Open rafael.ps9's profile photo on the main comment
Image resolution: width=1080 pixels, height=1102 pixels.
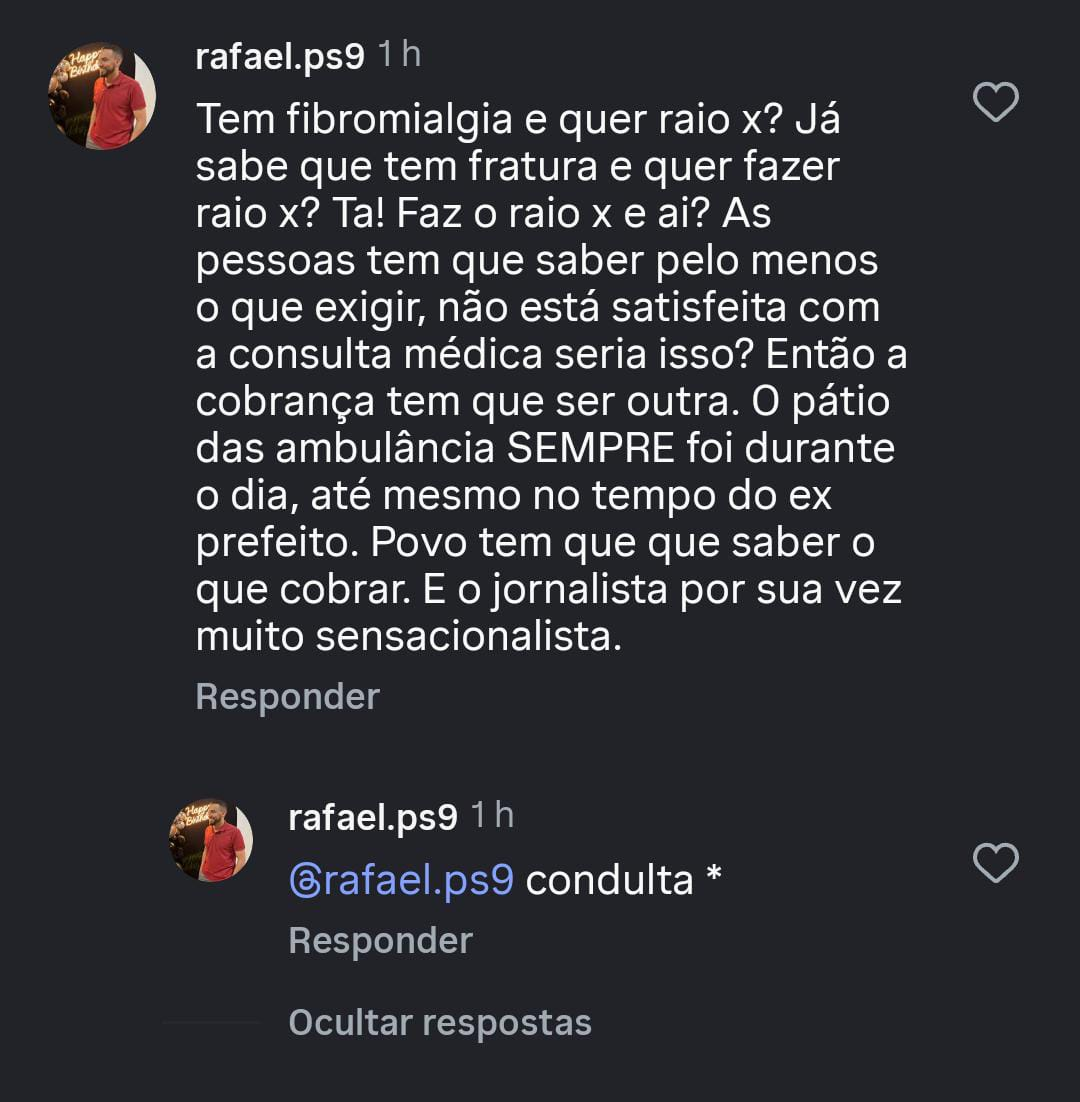[x=102, y=96]
